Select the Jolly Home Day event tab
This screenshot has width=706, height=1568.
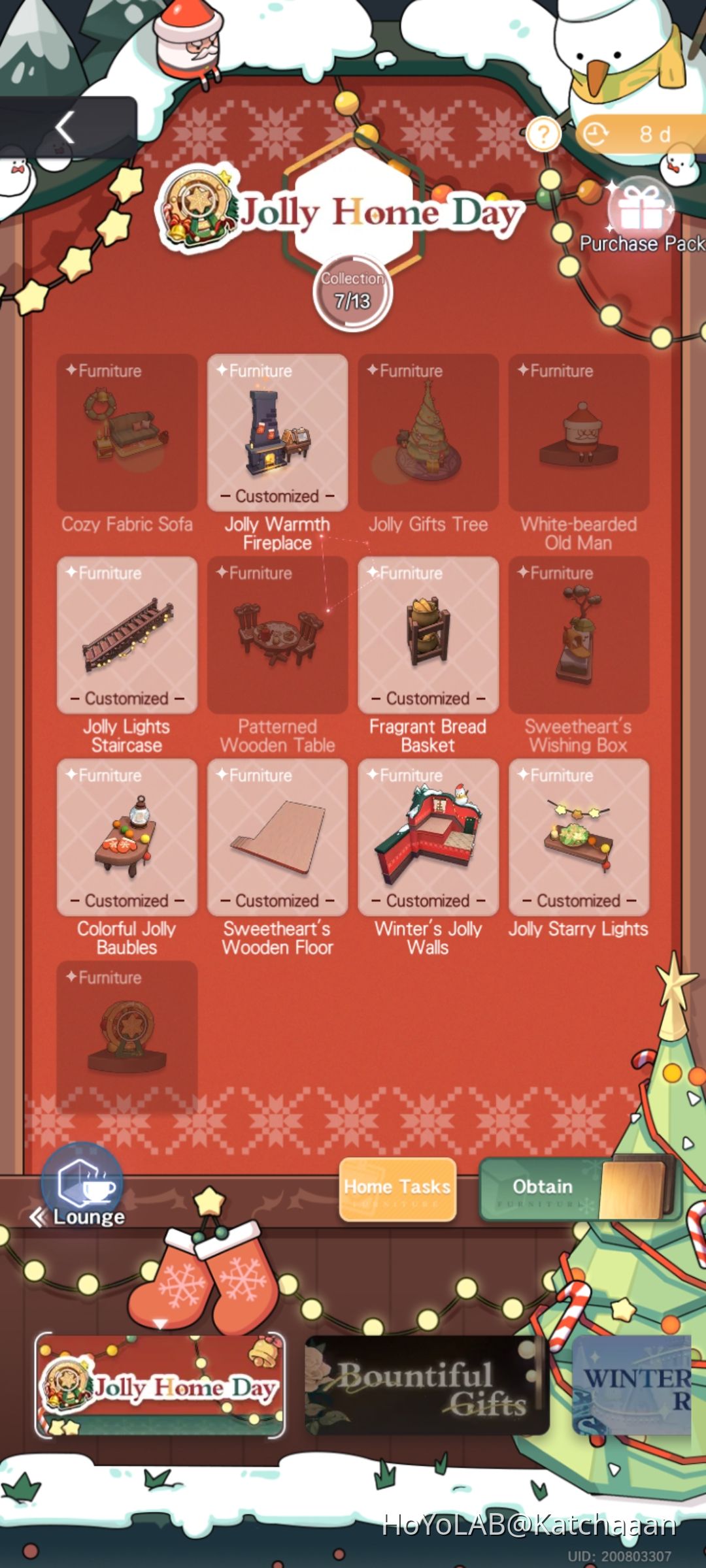point(160,1386)
